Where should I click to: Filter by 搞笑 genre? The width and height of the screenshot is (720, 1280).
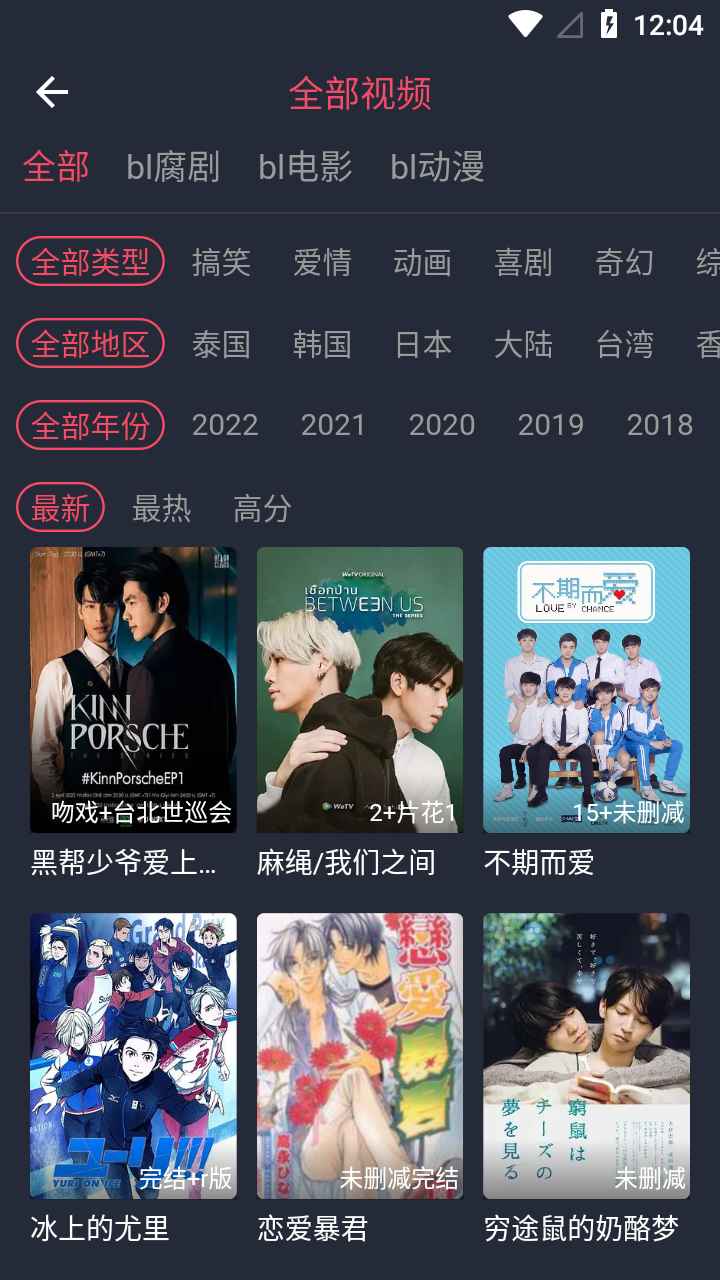(221, 262)
